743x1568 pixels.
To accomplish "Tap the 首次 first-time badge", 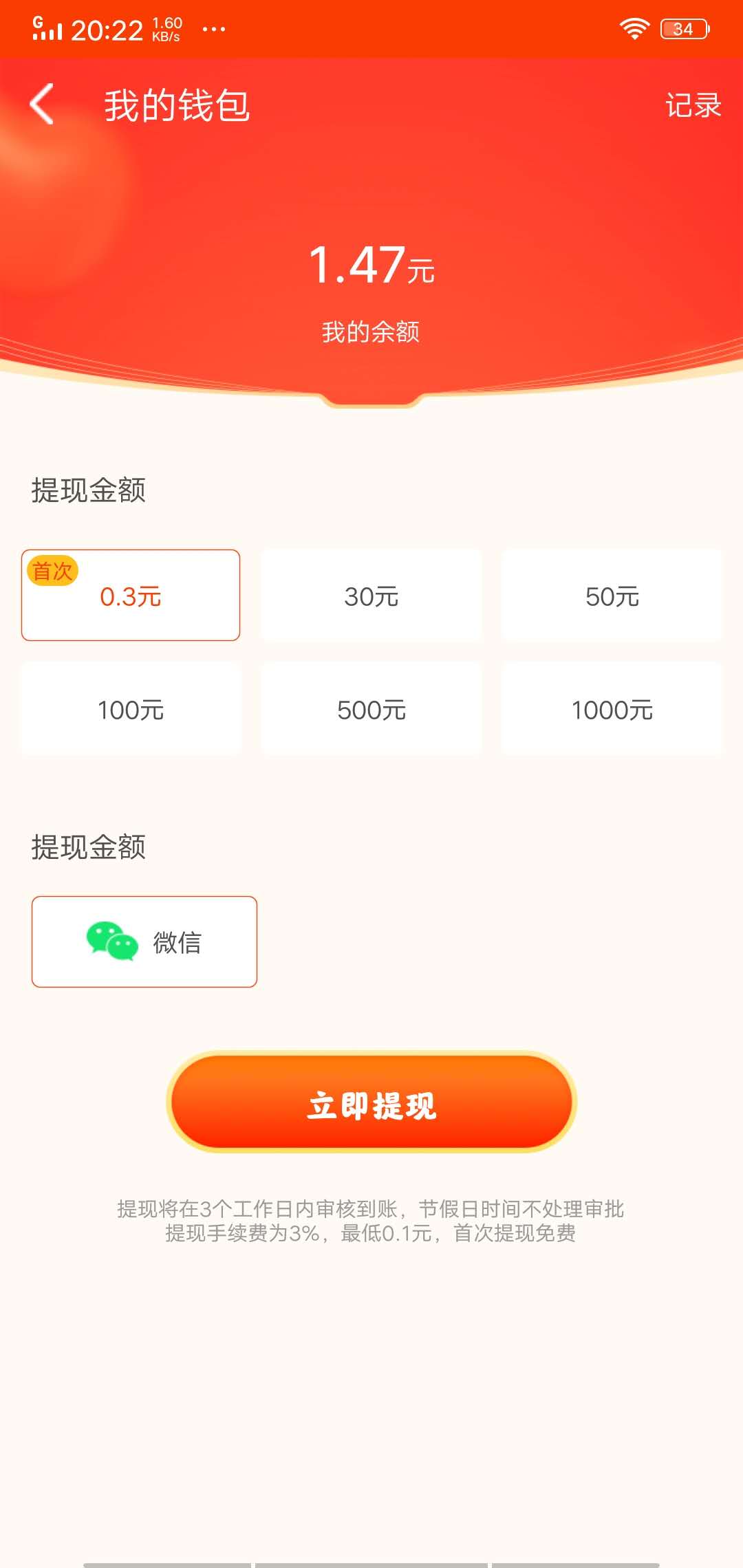I will pos(54,569).
